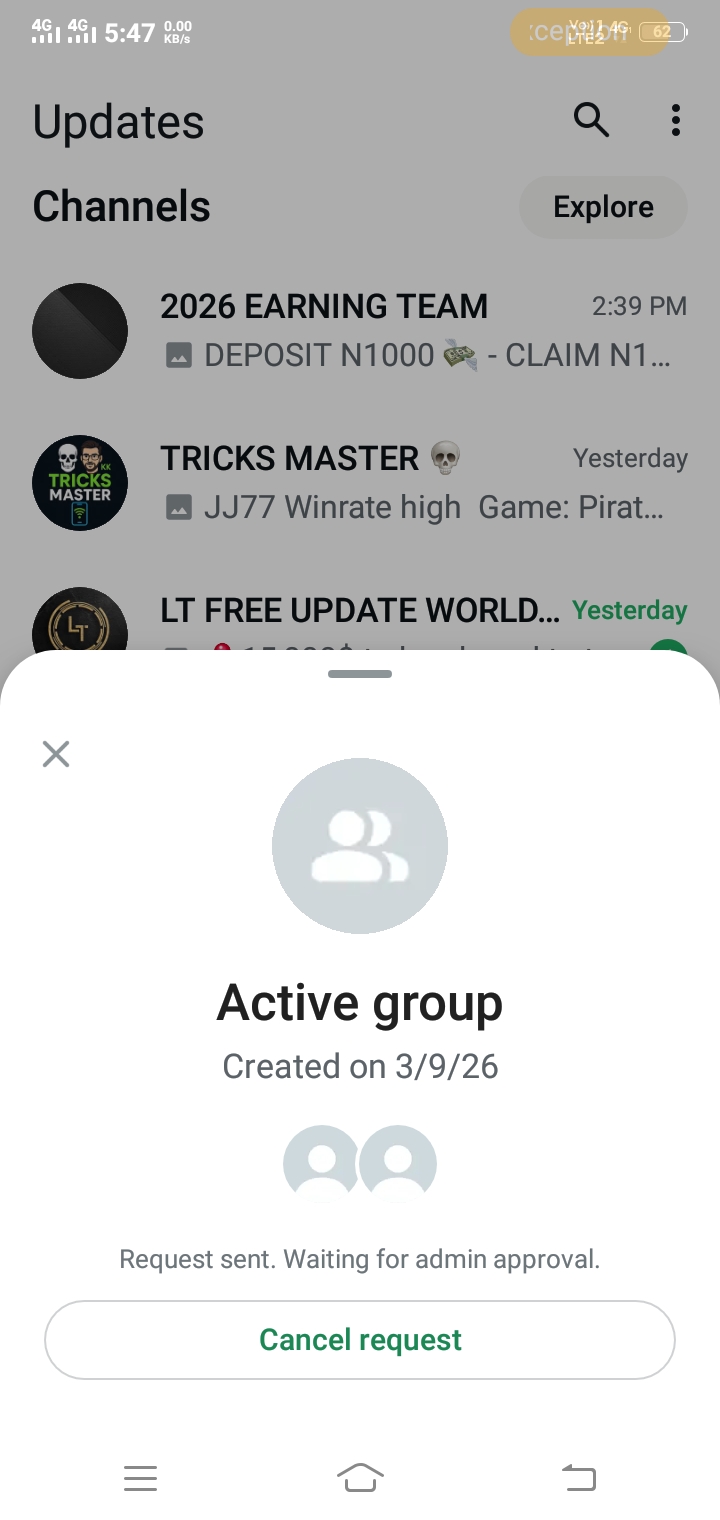Image resolution: width=720 pixels, height=1520 pixels.
Task: Tap the sheet drag handle
Action: (x=360, y=674)
